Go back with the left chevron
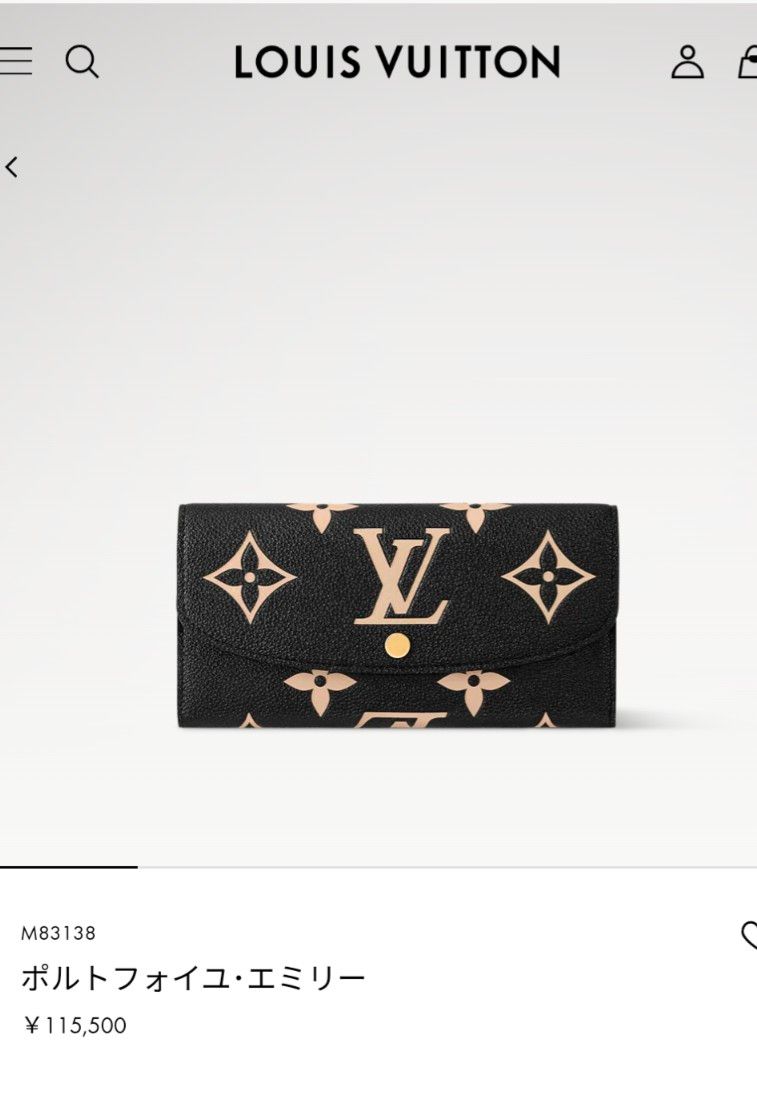The height and width of the screenshot is (1114, 757). tap(12, 168)
